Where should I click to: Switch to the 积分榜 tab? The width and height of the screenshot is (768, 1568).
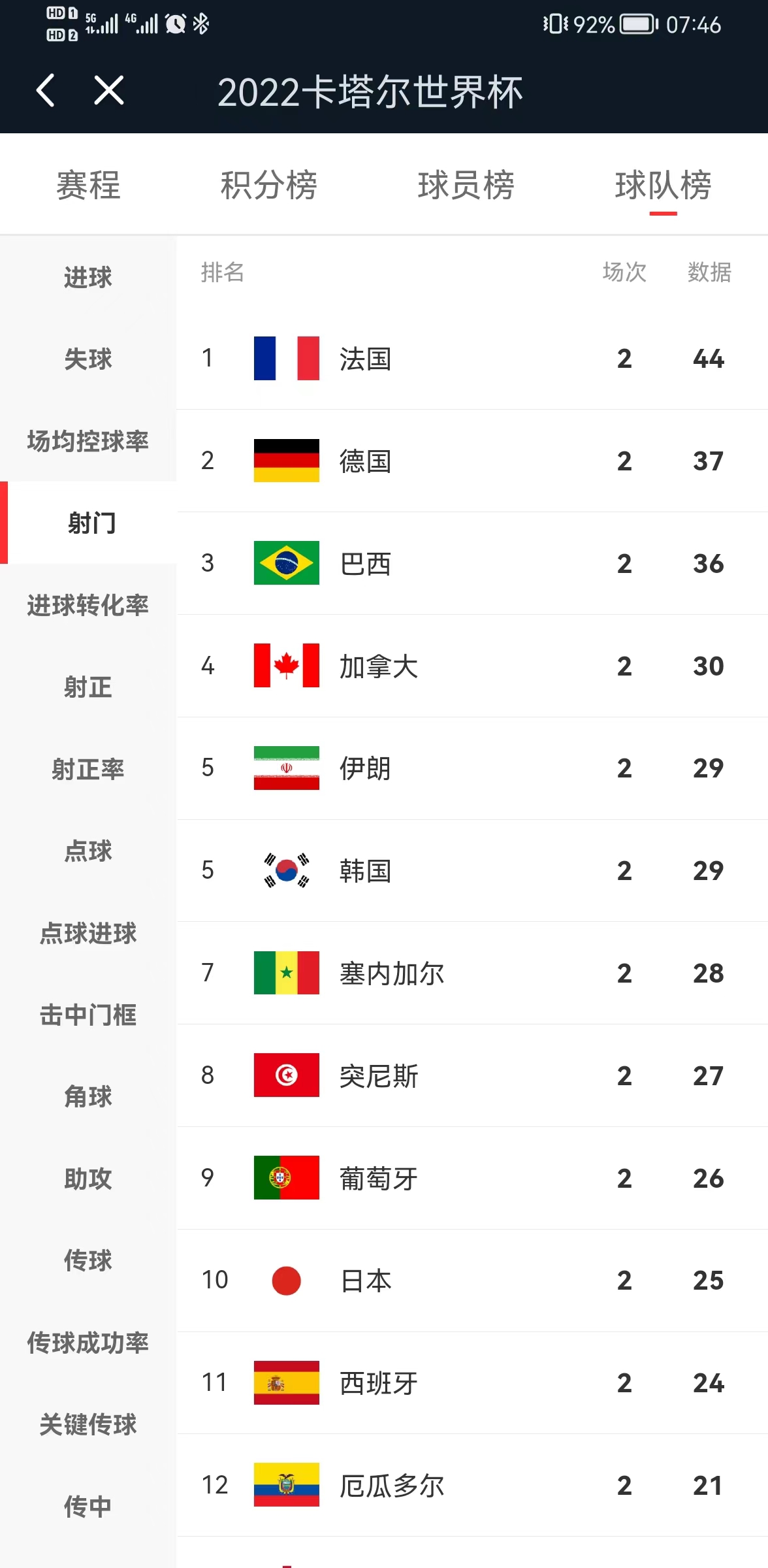tap(268, 185)
